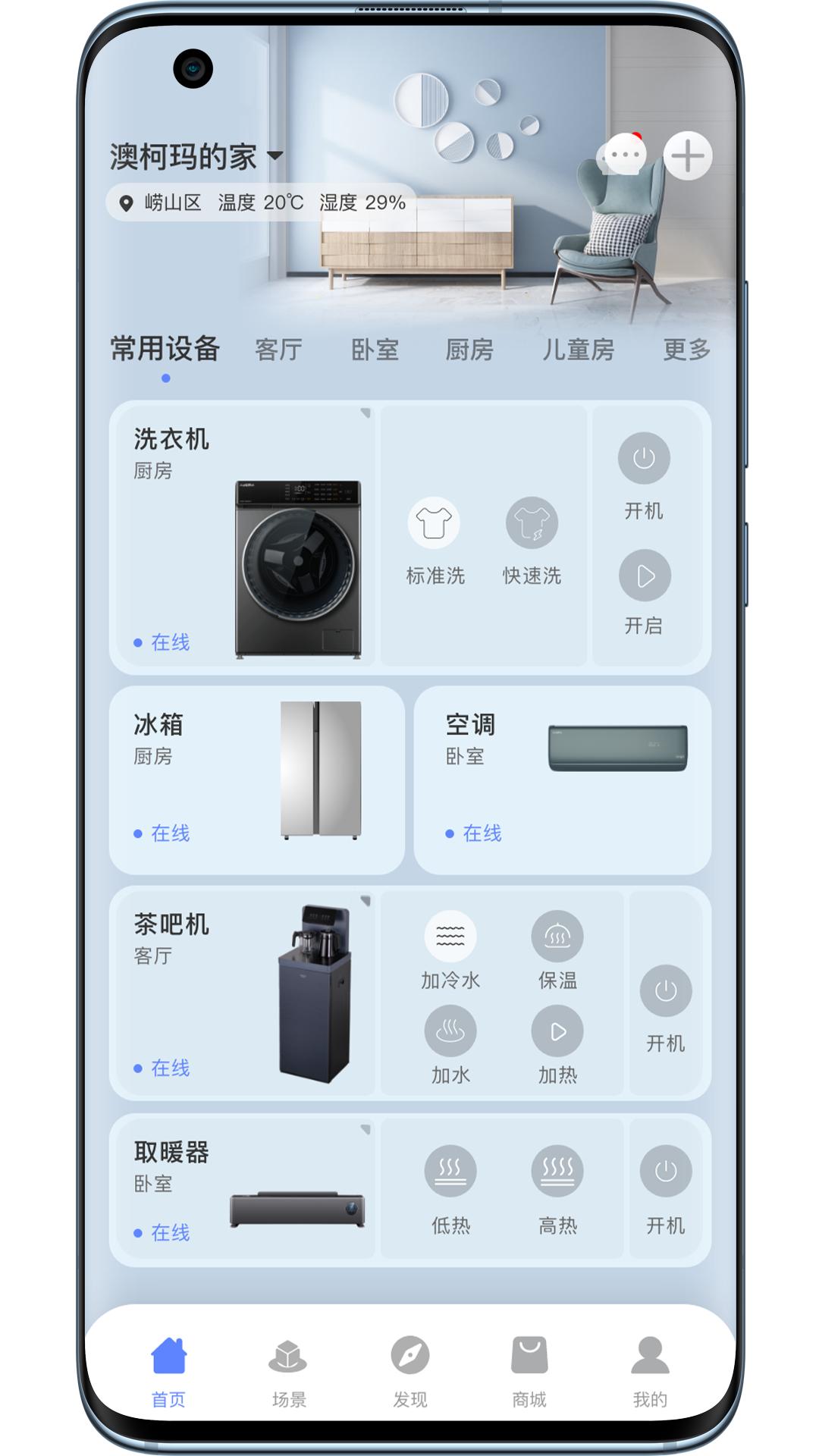Switch to the 厨房 room tab
Viewport: 819px width, 1456px height.
click(469, 350)
